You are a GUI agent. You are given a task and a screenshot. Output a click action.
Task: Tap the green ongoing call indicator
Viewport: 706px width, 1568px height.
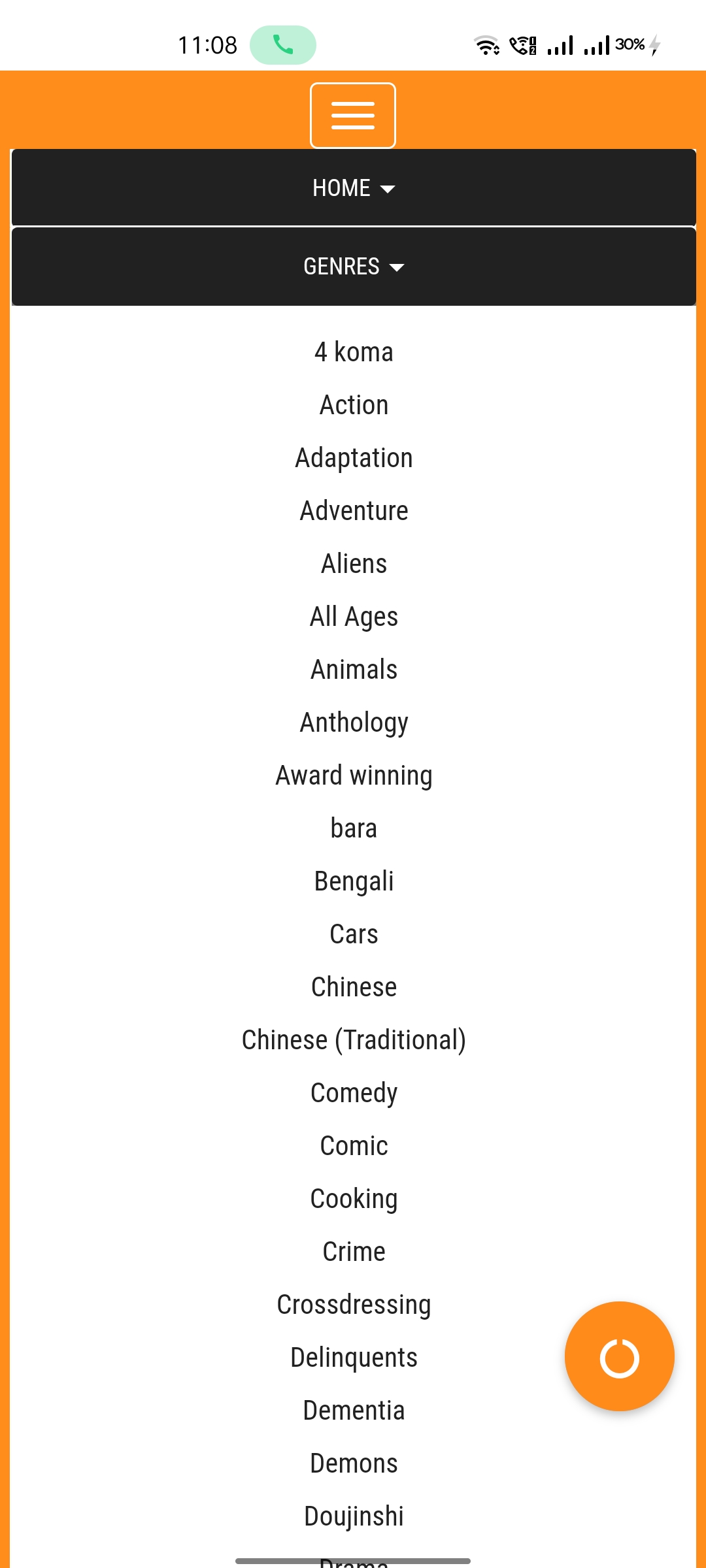282,44
